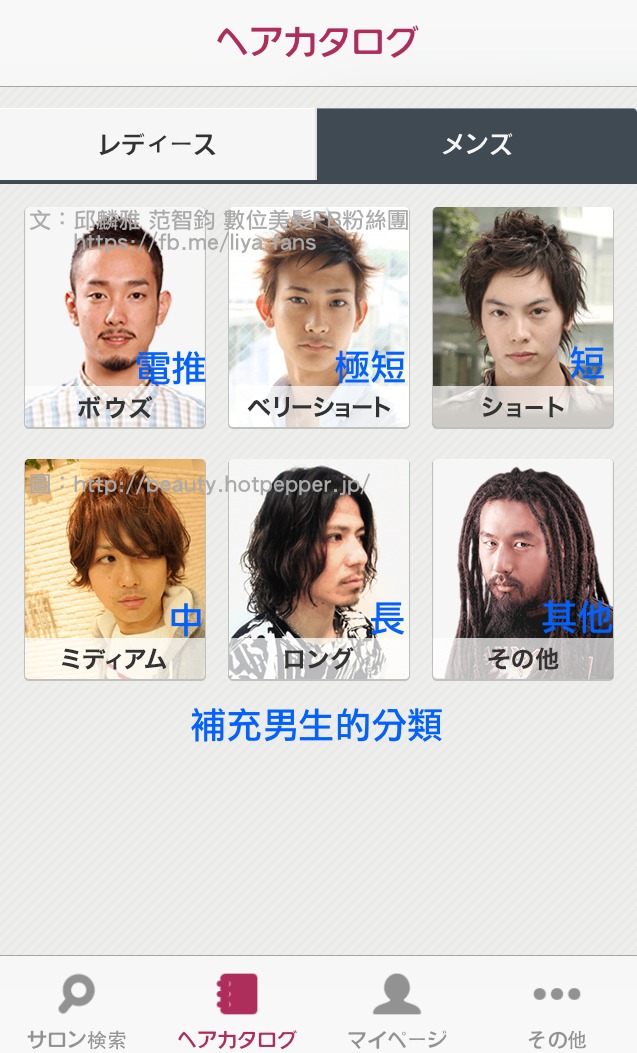Open the ミディアム hairstyle category
This screenshot has height=1053, width=637.
tap(115, 570)
